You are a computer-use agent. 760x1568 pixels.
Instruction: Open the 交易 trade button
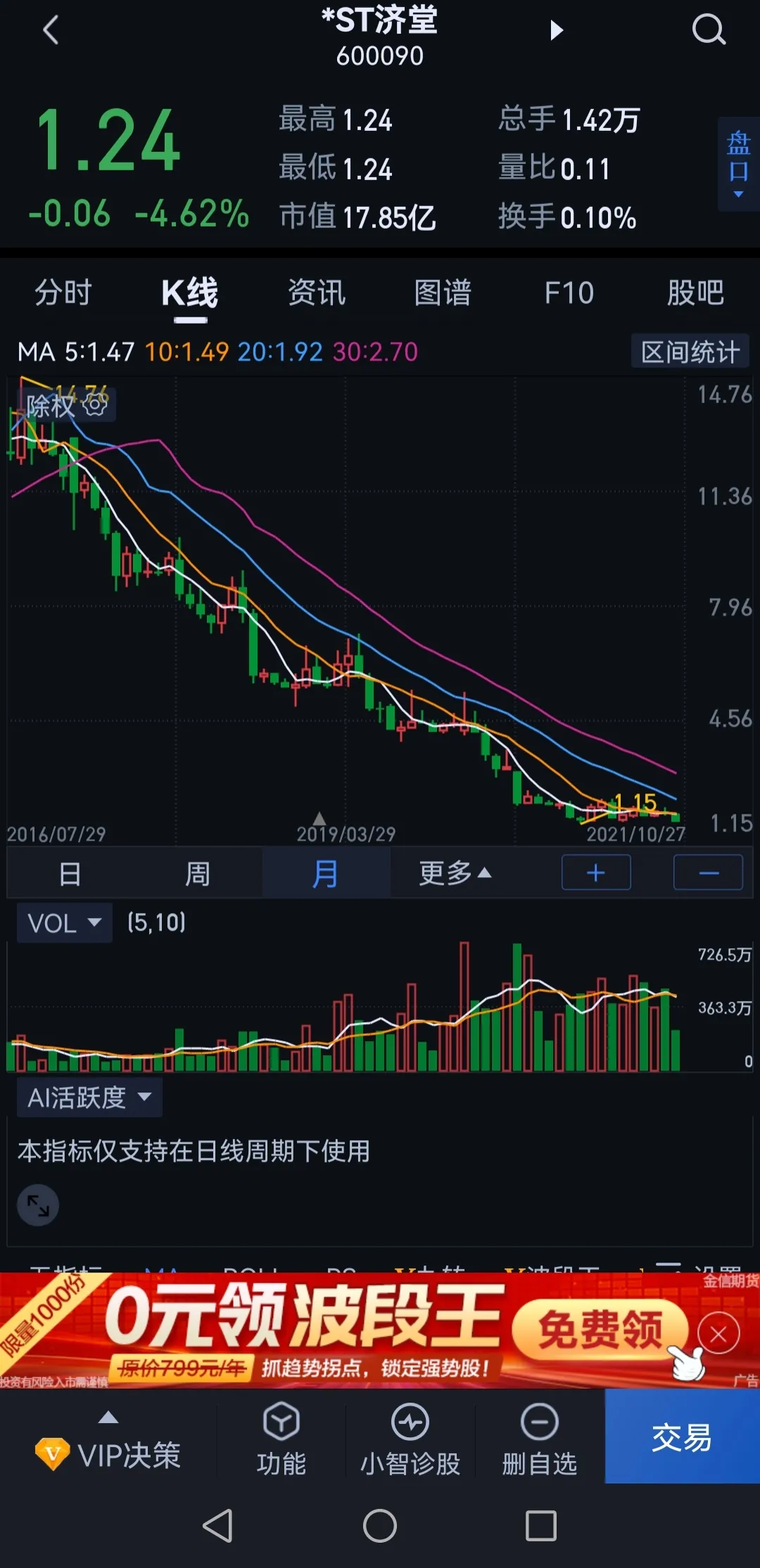pyautogui.click(x=682, y=1436)
